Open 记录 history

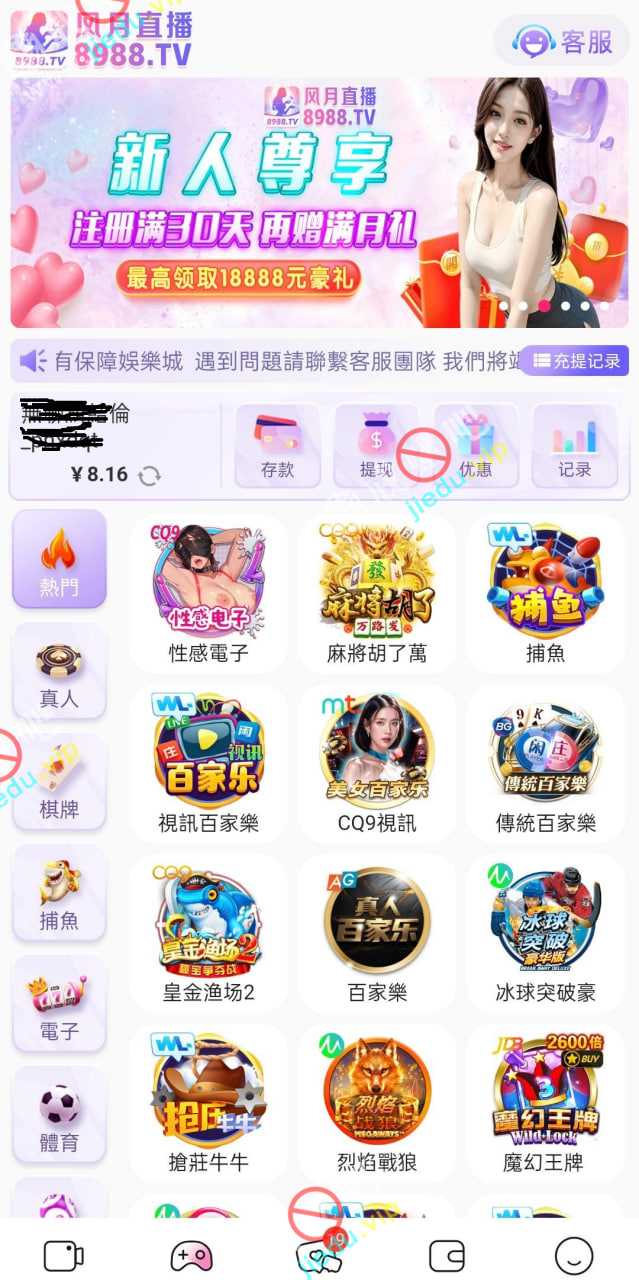click(574, 446)
